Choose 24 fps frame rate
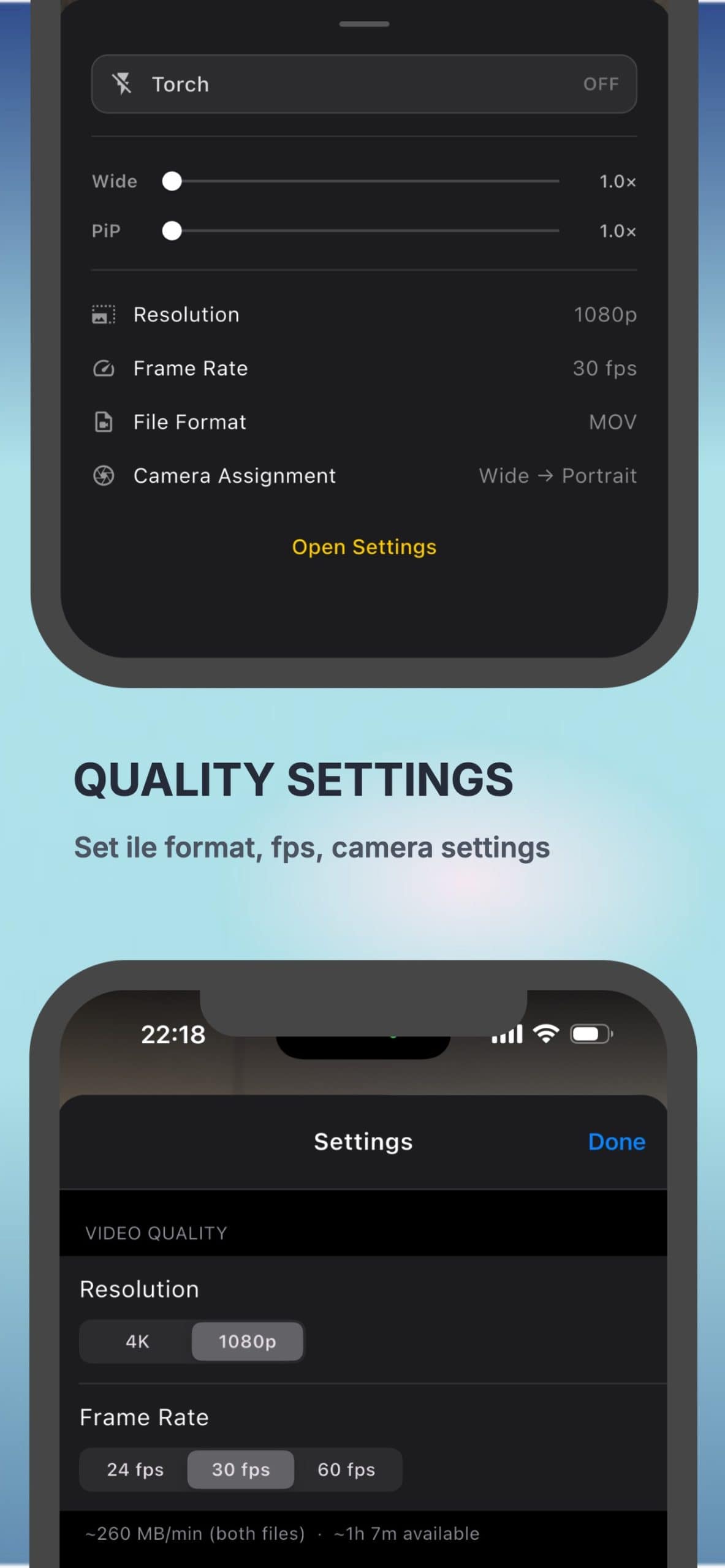 pos(134,1470)
